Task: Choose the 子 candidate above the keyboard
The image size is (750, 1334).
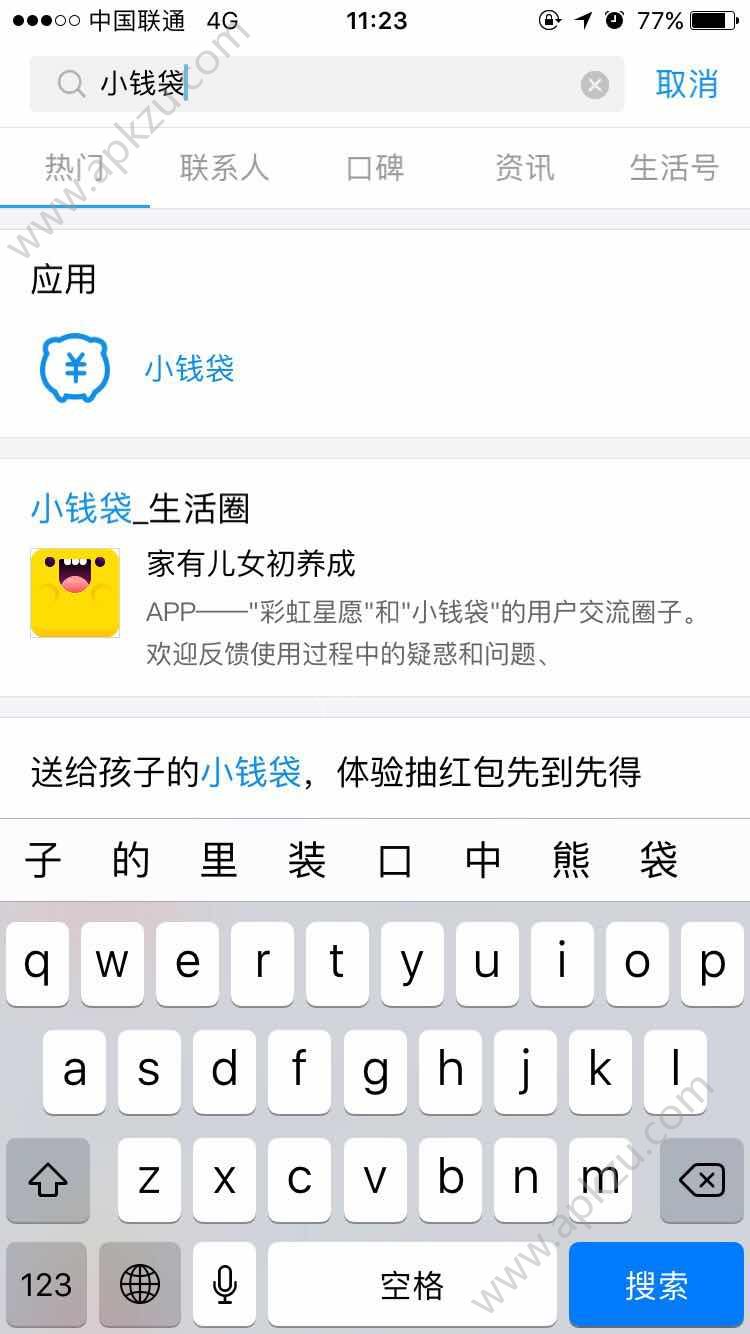Action: coord(42,858)
